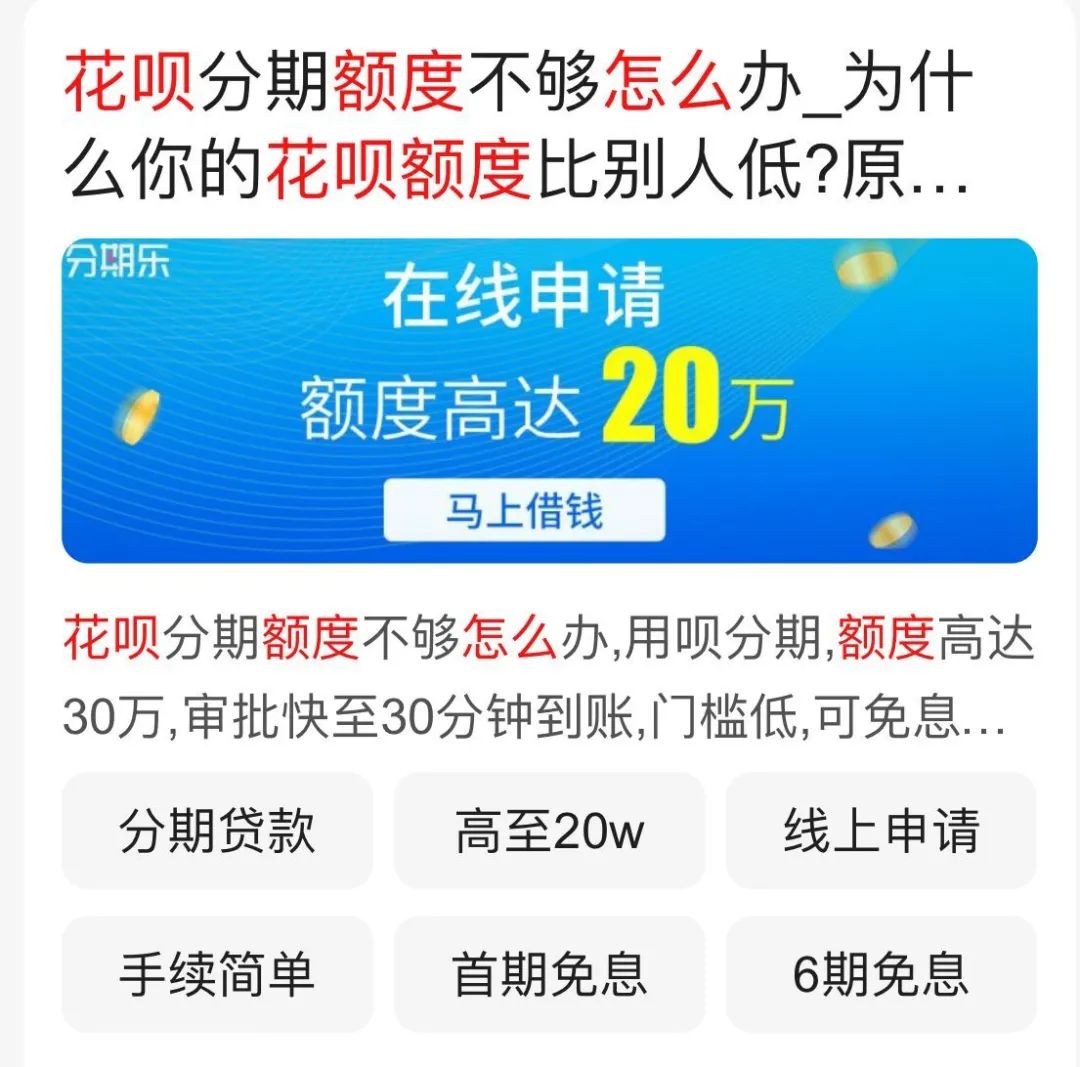Choose the 线上申请 chip
The width and height of the screenshot is (1080, 1067).
pyautogui.click(x=881, y=831)
